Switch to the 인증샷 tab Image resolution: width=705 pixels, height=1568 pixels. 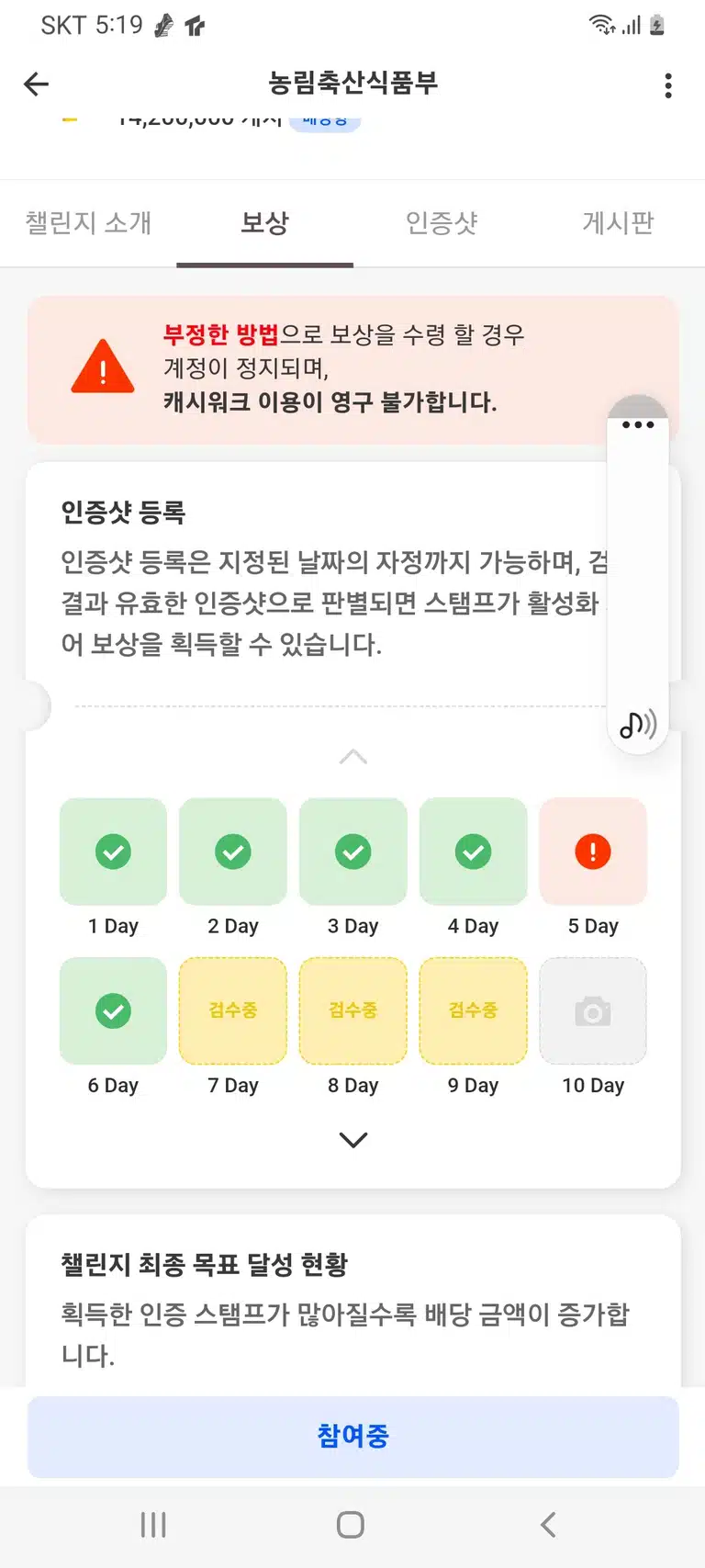442,223
